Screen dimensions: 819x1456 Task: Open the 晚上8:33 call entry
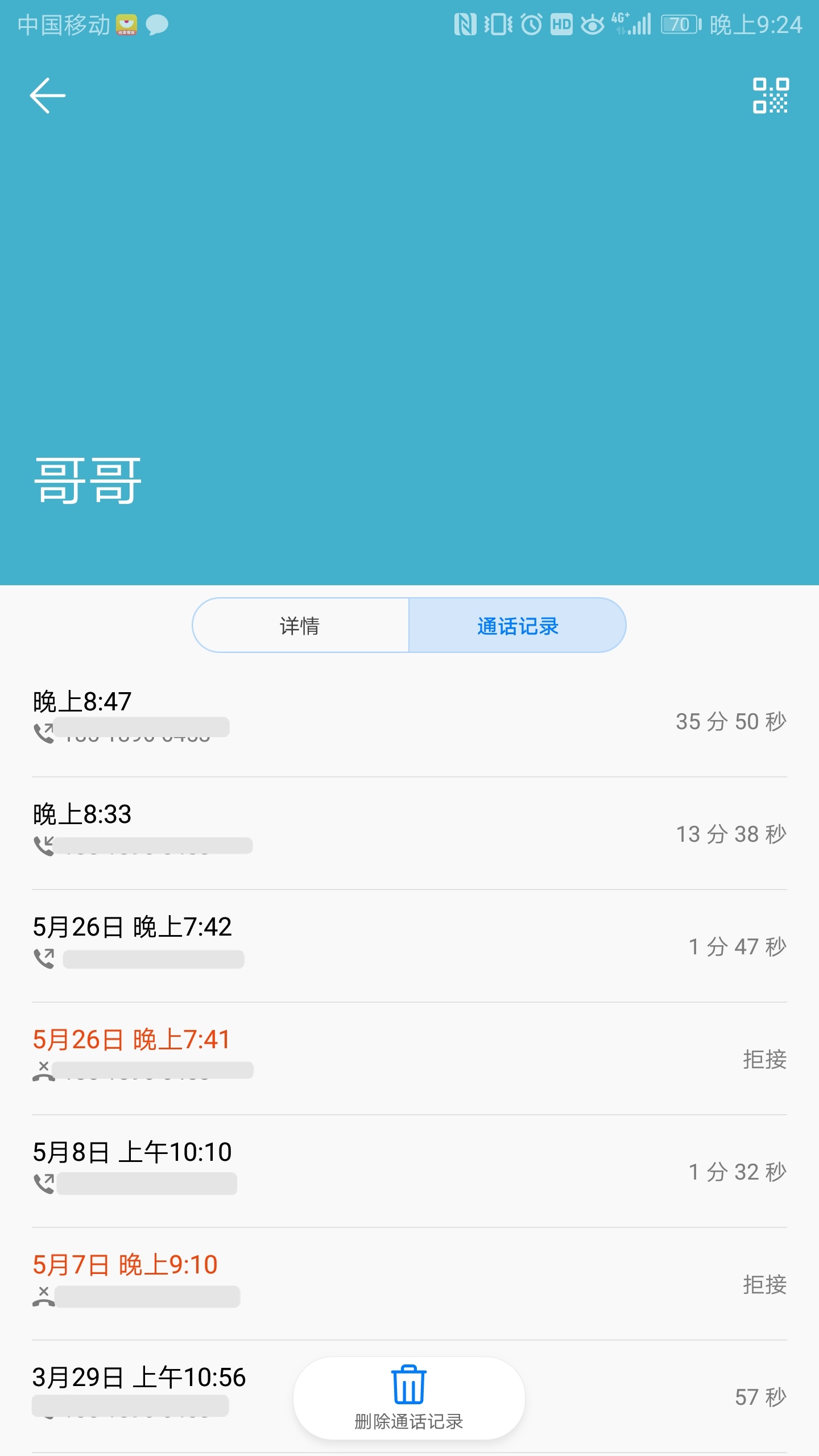point(409,833)
